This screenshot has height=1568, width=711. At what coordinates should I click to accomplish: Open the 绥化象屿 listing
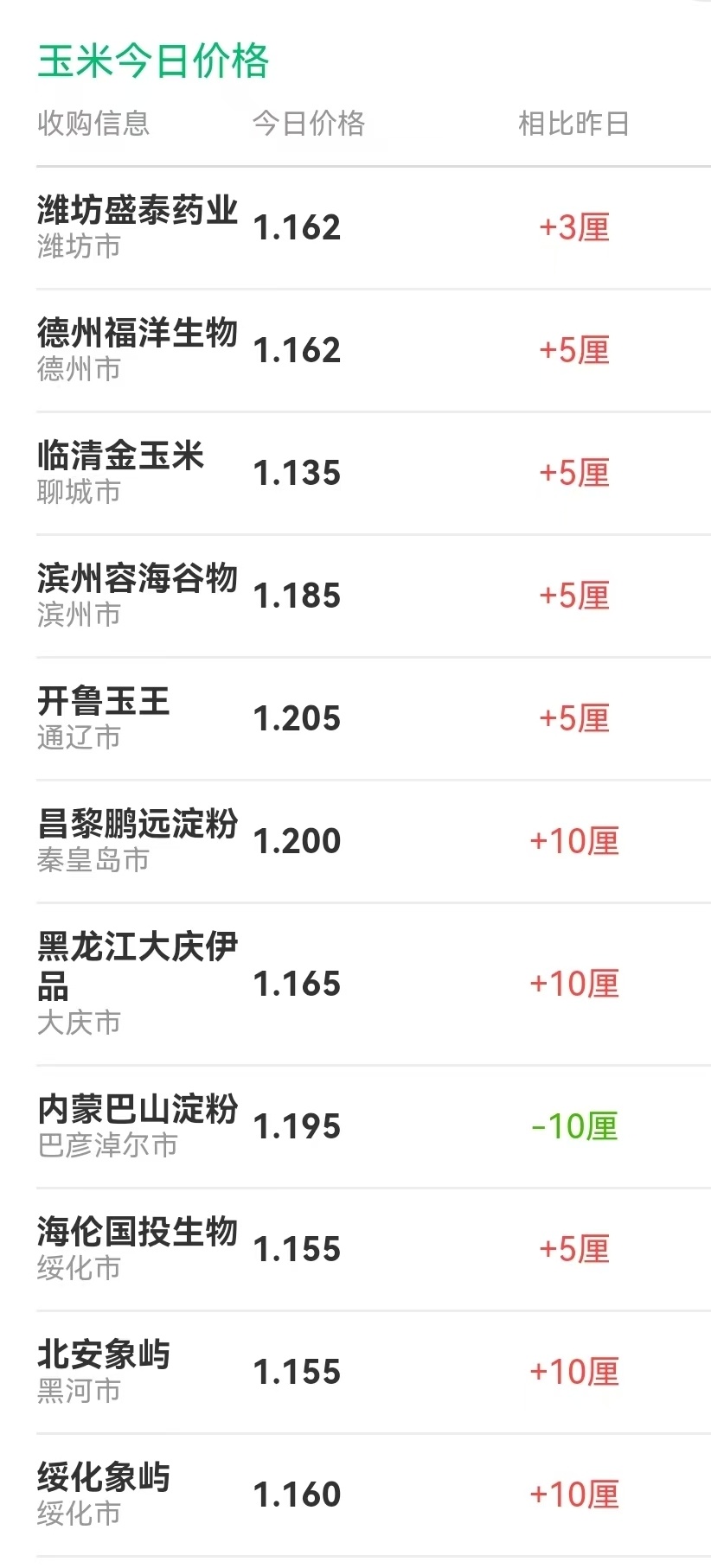(104, 1474)
